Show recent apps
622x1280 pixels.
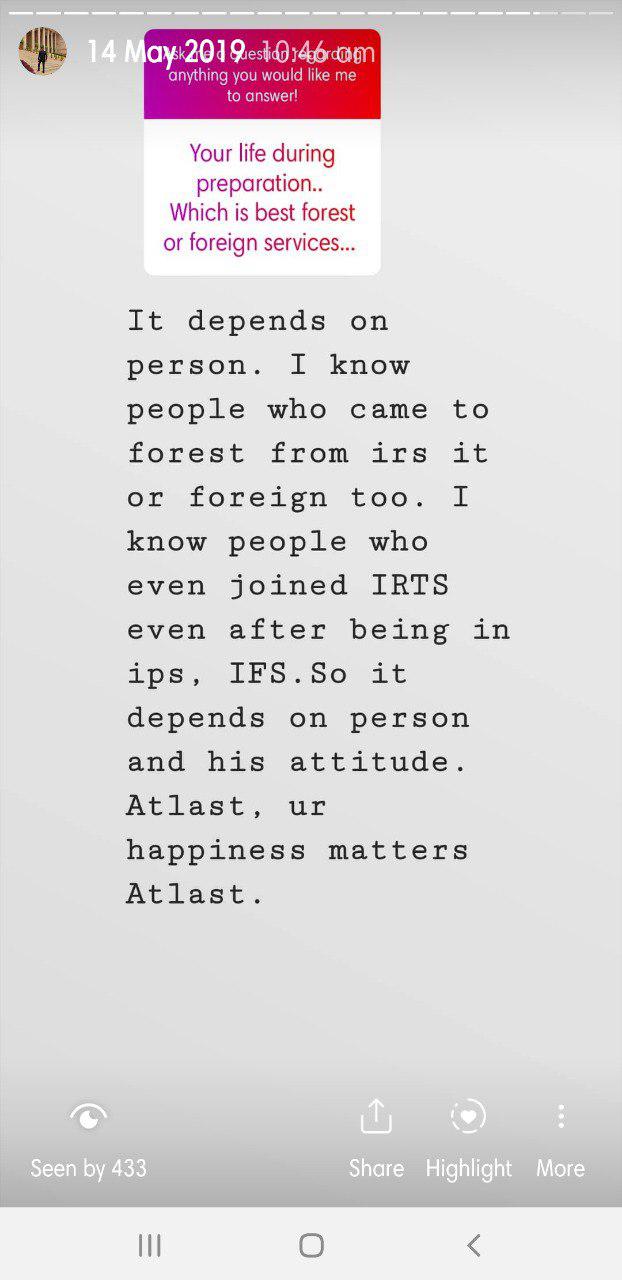click(x=149, y=1245)
